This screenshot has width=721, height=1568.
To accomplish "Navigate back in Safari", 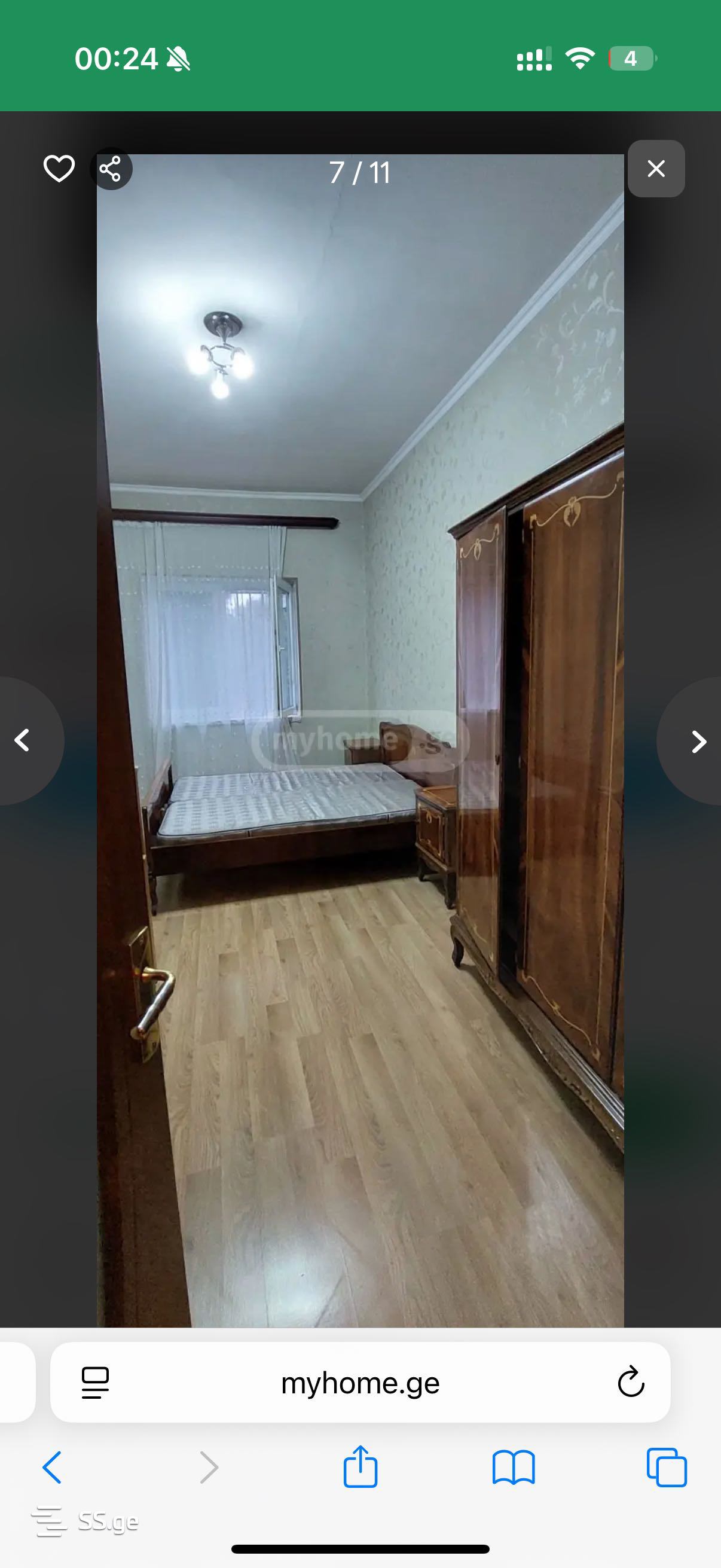I will pos(53,1468).
